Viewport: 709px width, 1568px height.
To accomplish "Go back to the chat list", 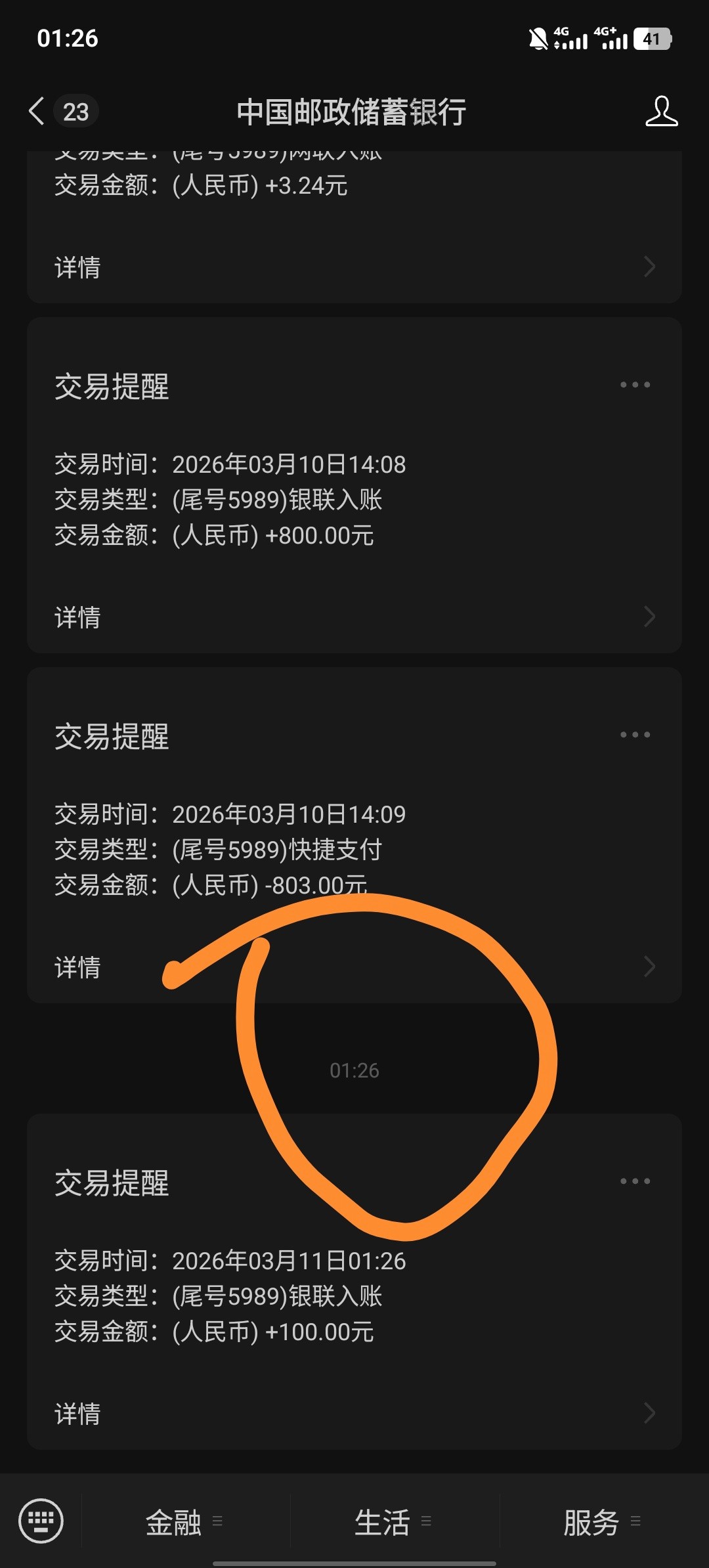I will 38,111.
